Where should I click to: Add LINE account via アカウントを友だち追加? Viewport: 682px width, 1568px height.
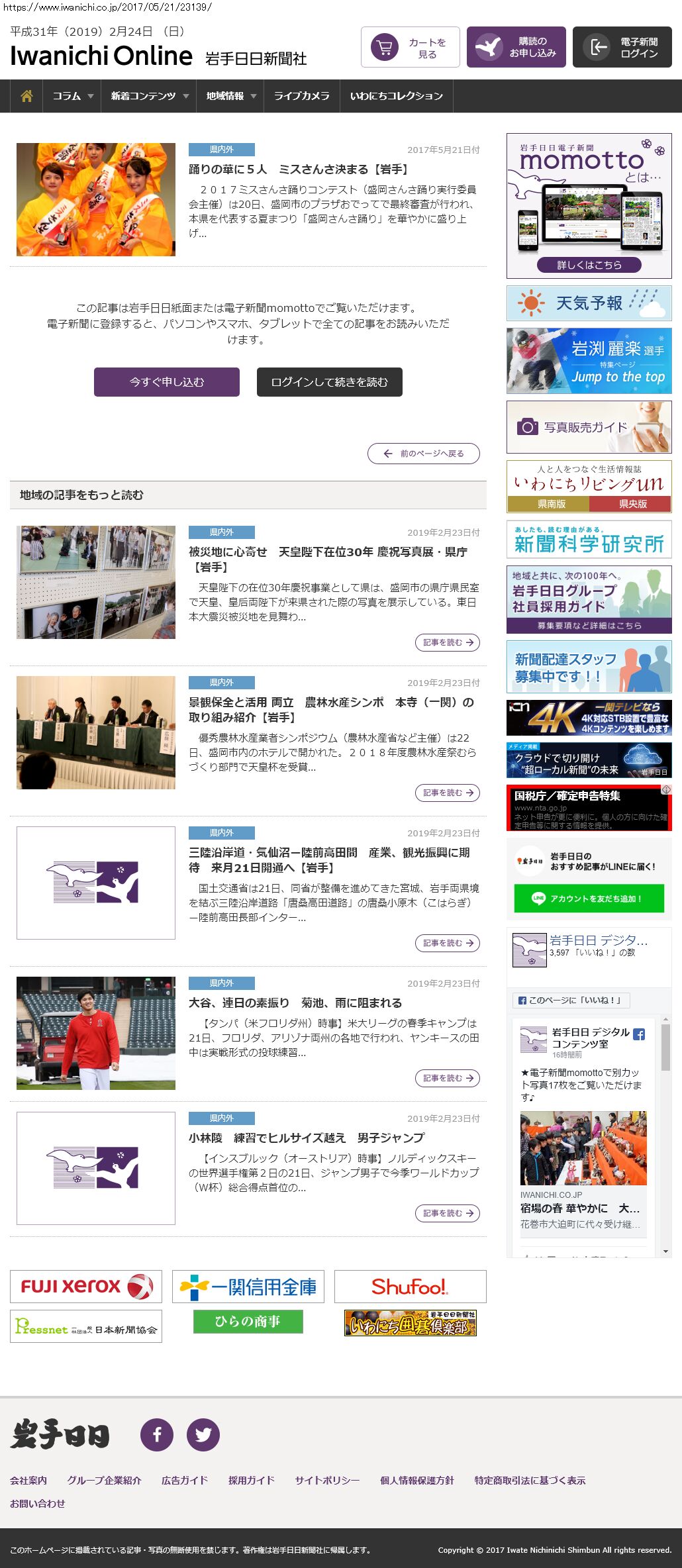589,899
